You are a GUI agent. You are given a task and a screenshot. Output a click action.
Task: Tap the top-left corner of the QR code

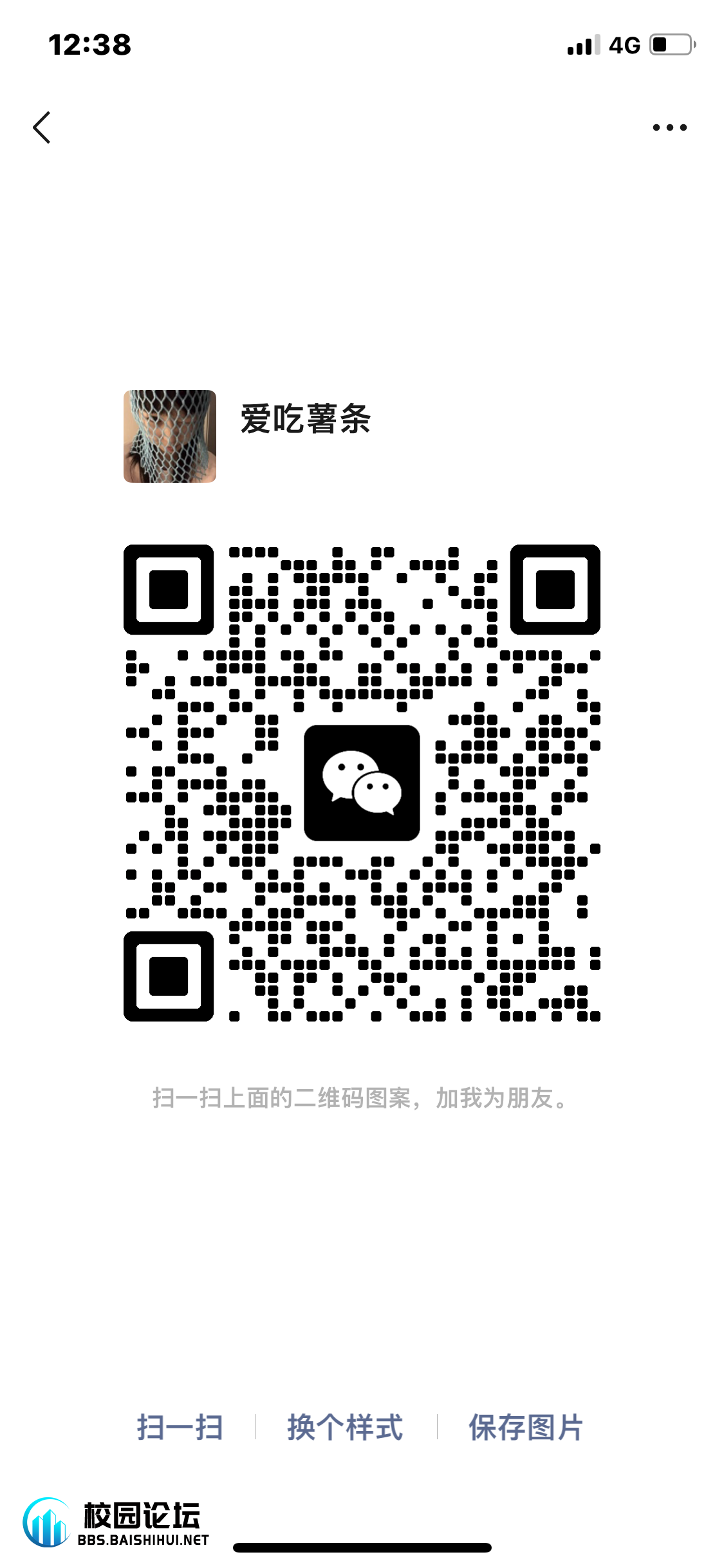[x=169, y=590]
